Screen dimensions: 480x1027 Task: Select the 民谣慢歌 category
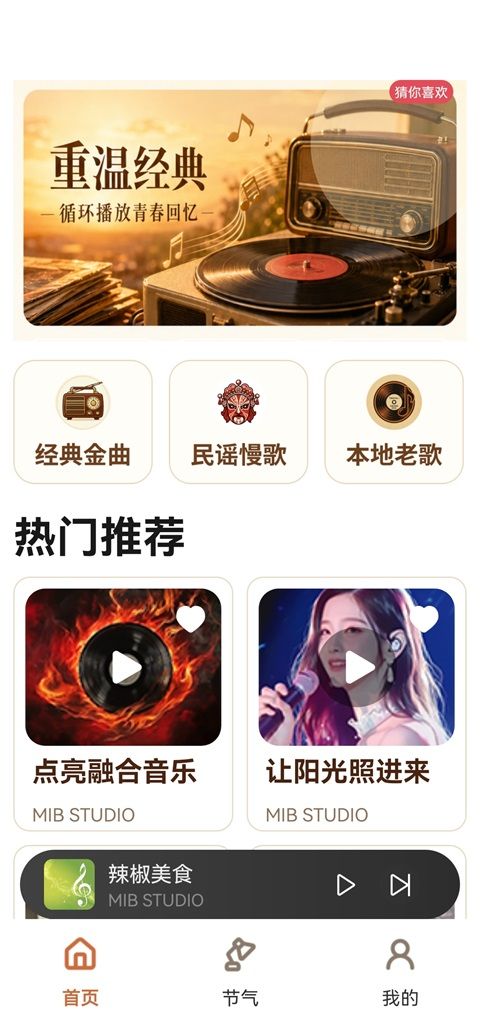click(238, 422)
